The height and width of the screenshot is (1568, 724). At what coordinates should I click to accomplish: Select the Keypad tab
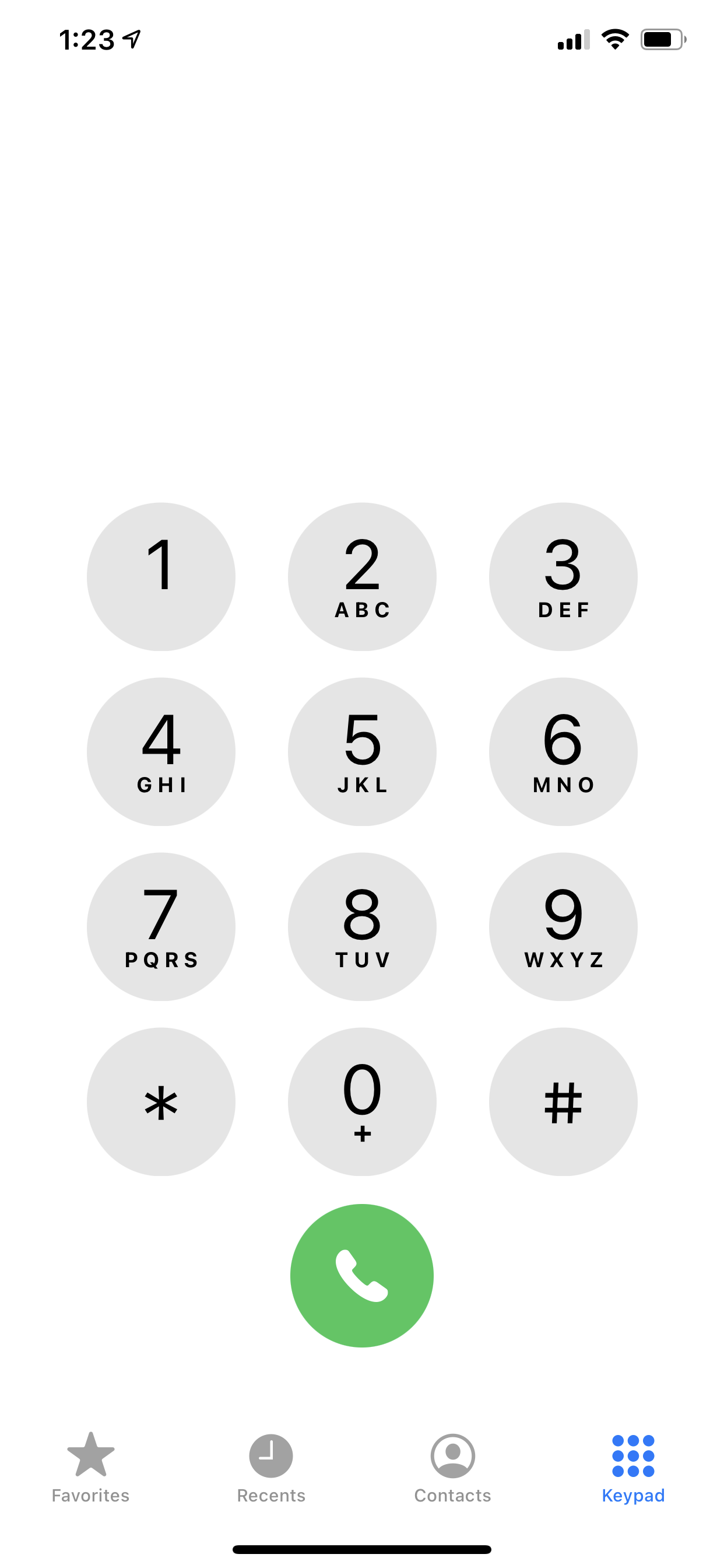click(x=632, y=1468)
